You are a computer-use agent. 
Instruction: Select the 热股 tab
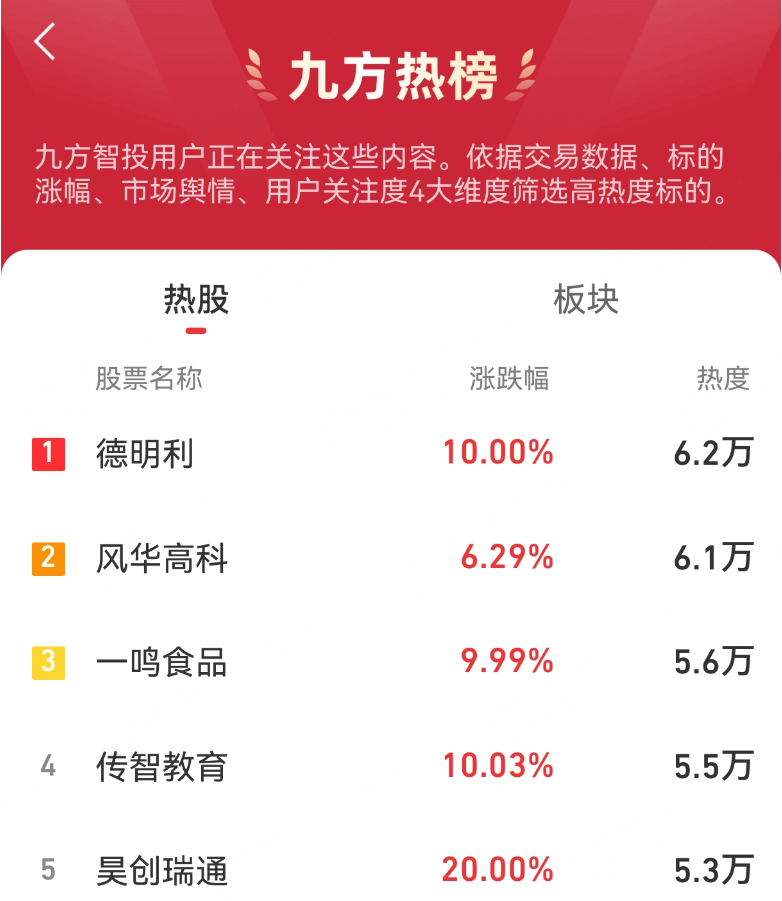point(196,299)
